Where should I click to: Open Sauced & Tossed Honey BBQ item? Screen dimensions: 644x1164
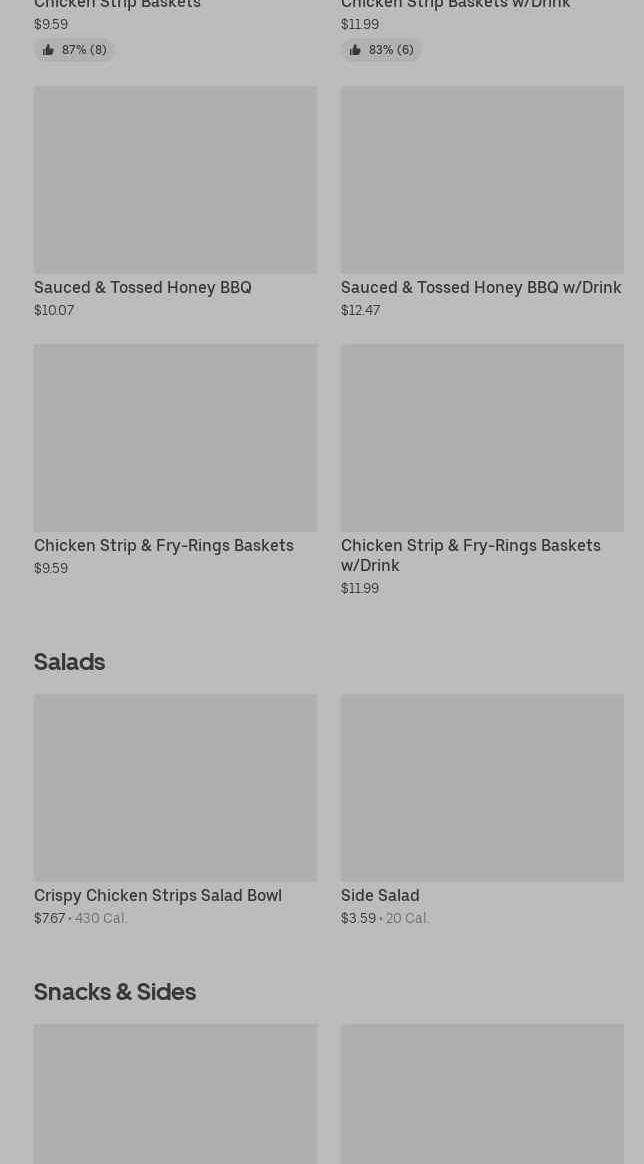pos(175,202)
